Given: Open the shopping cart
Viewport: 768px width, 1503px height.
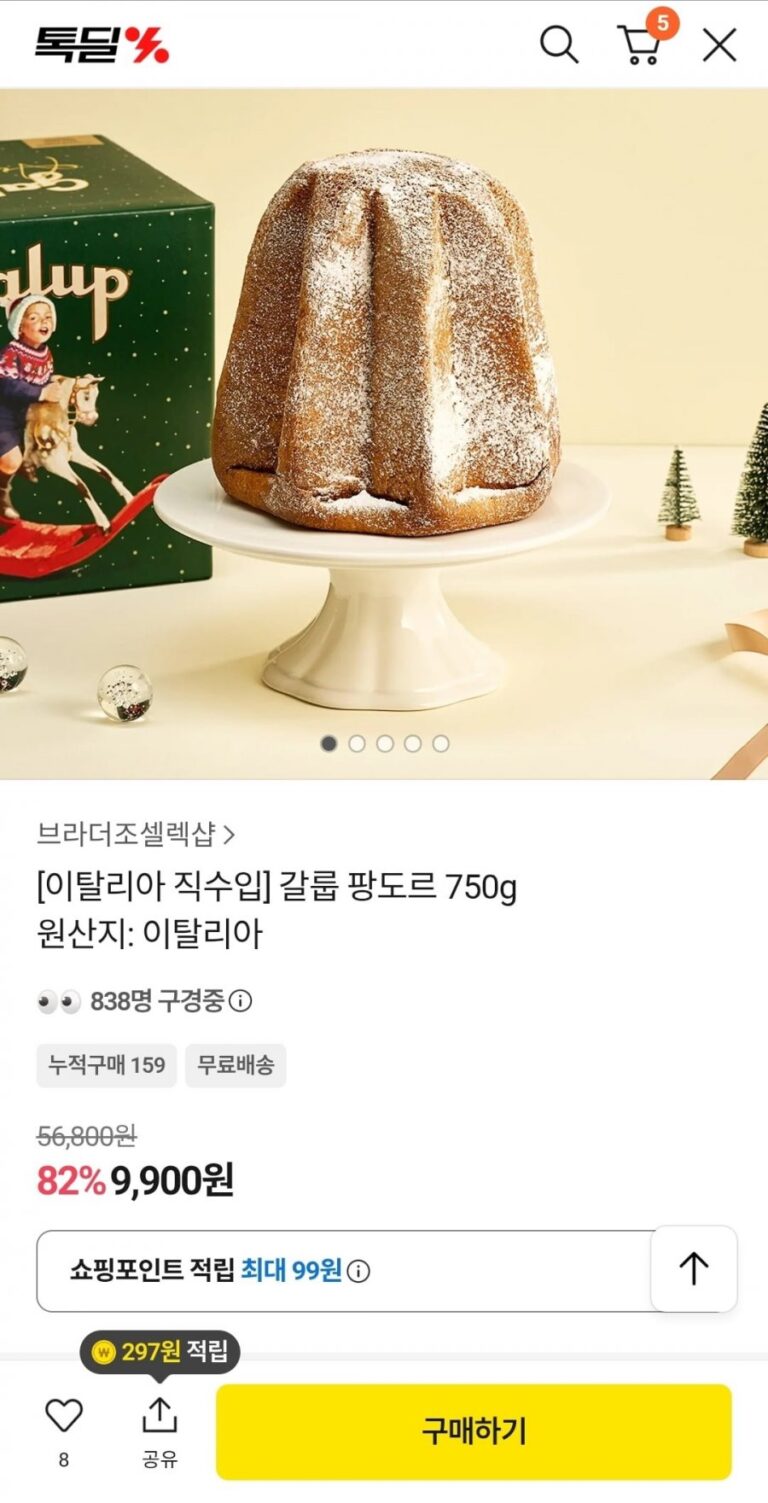Looking at the screenshot, I should click(x=641, y=45).
